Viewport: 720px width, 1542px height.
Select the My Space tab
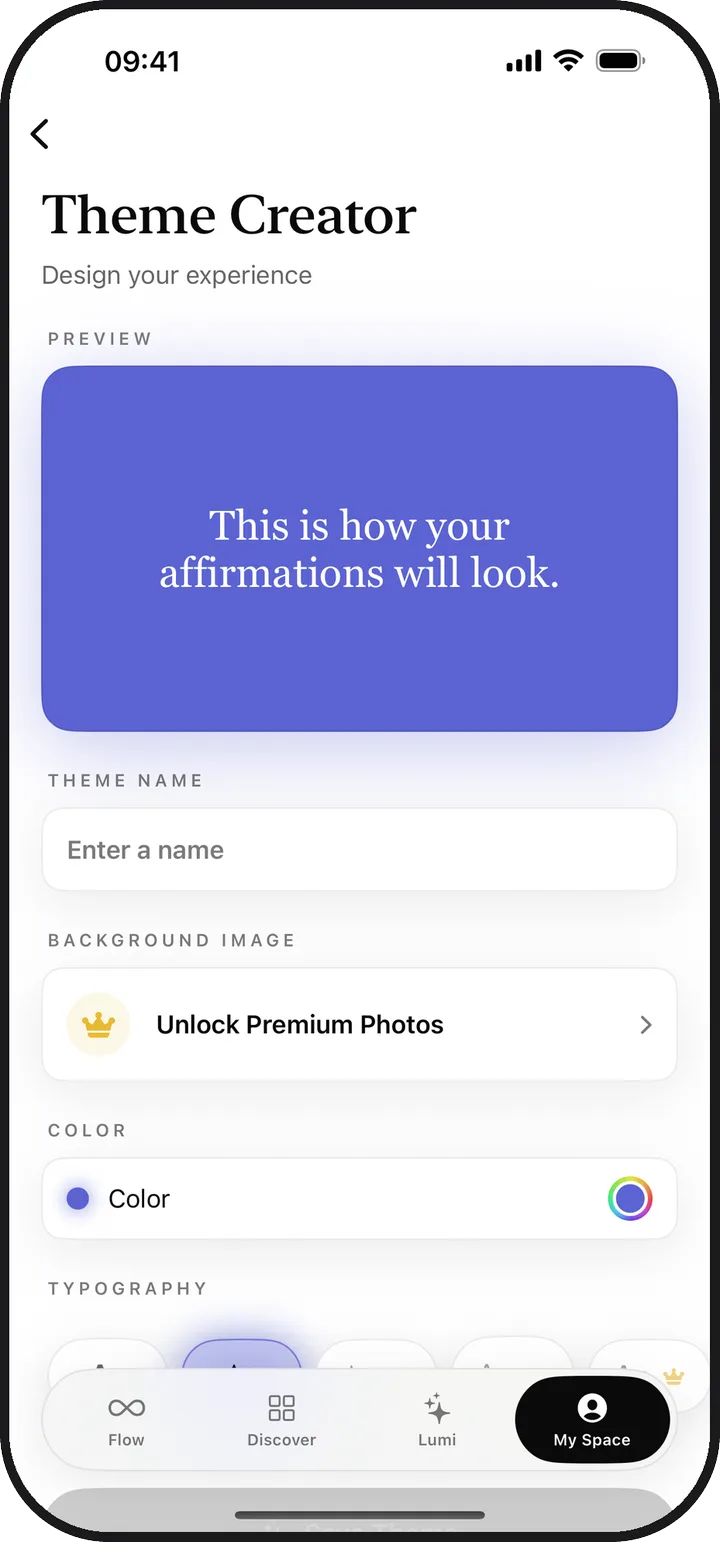(x=592, y=1420)
